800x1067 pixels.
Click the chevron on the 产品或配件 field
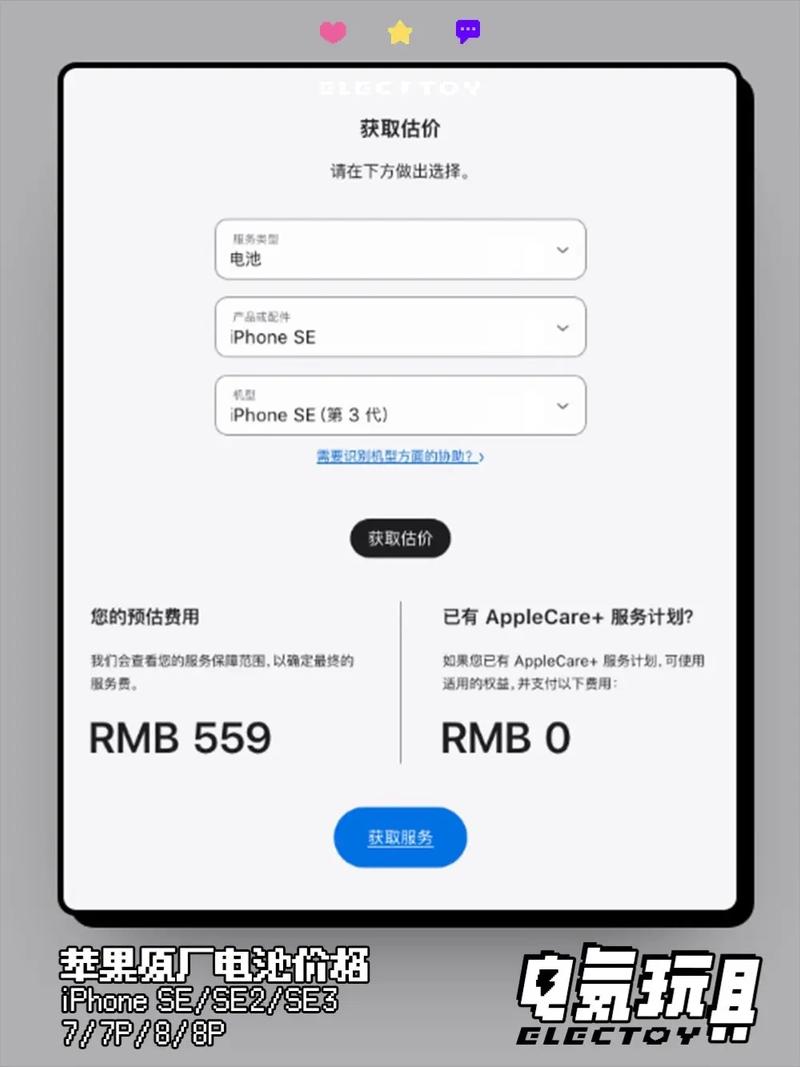point(562,328)
